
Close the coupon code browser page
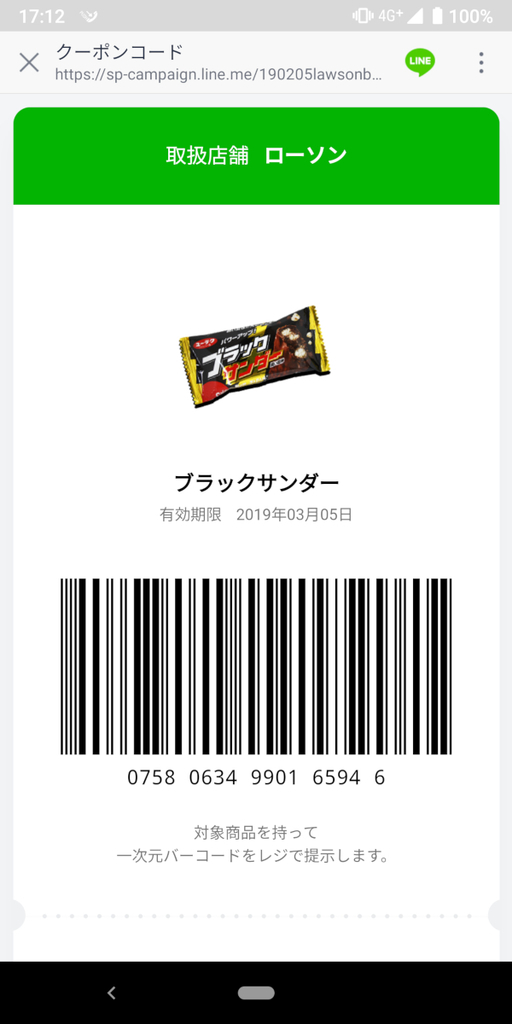pos(29,63)
